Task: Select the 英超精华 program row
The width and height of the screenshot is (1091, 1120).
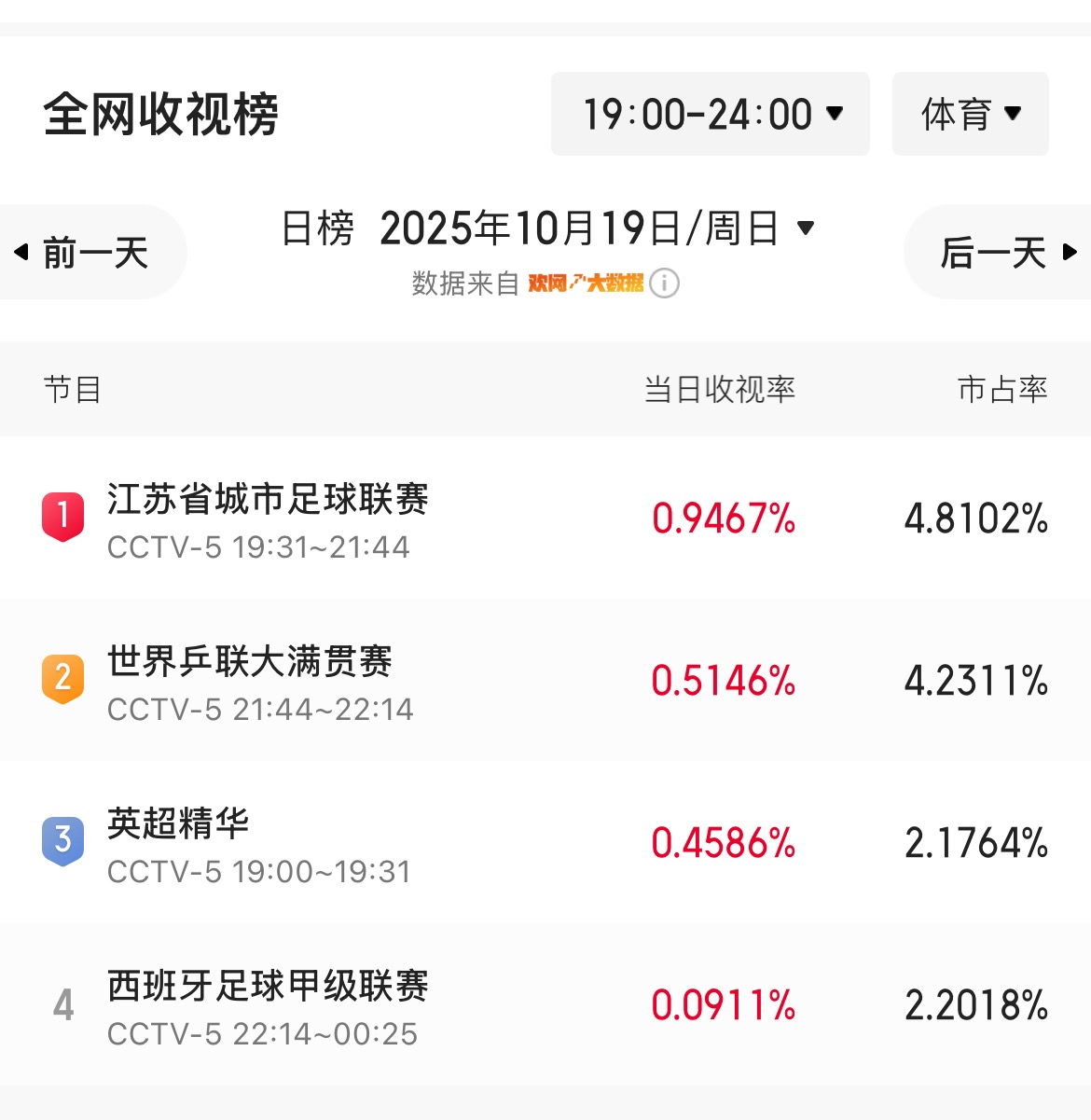Action: pyautogui.click(x=179, y=843)
